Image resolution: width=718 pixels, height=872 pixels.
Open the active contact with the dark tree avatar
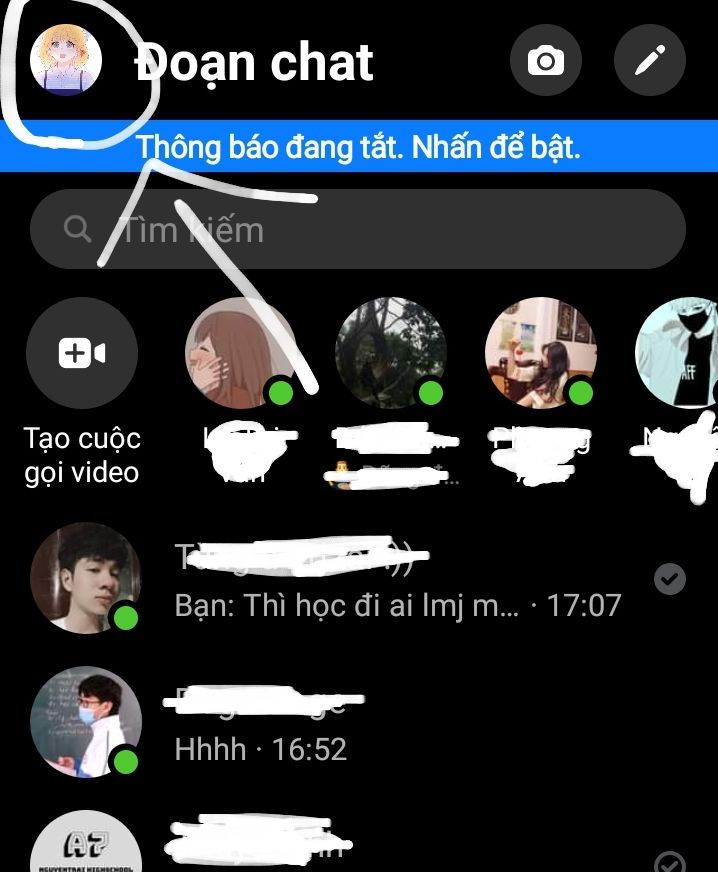point(389,353)
